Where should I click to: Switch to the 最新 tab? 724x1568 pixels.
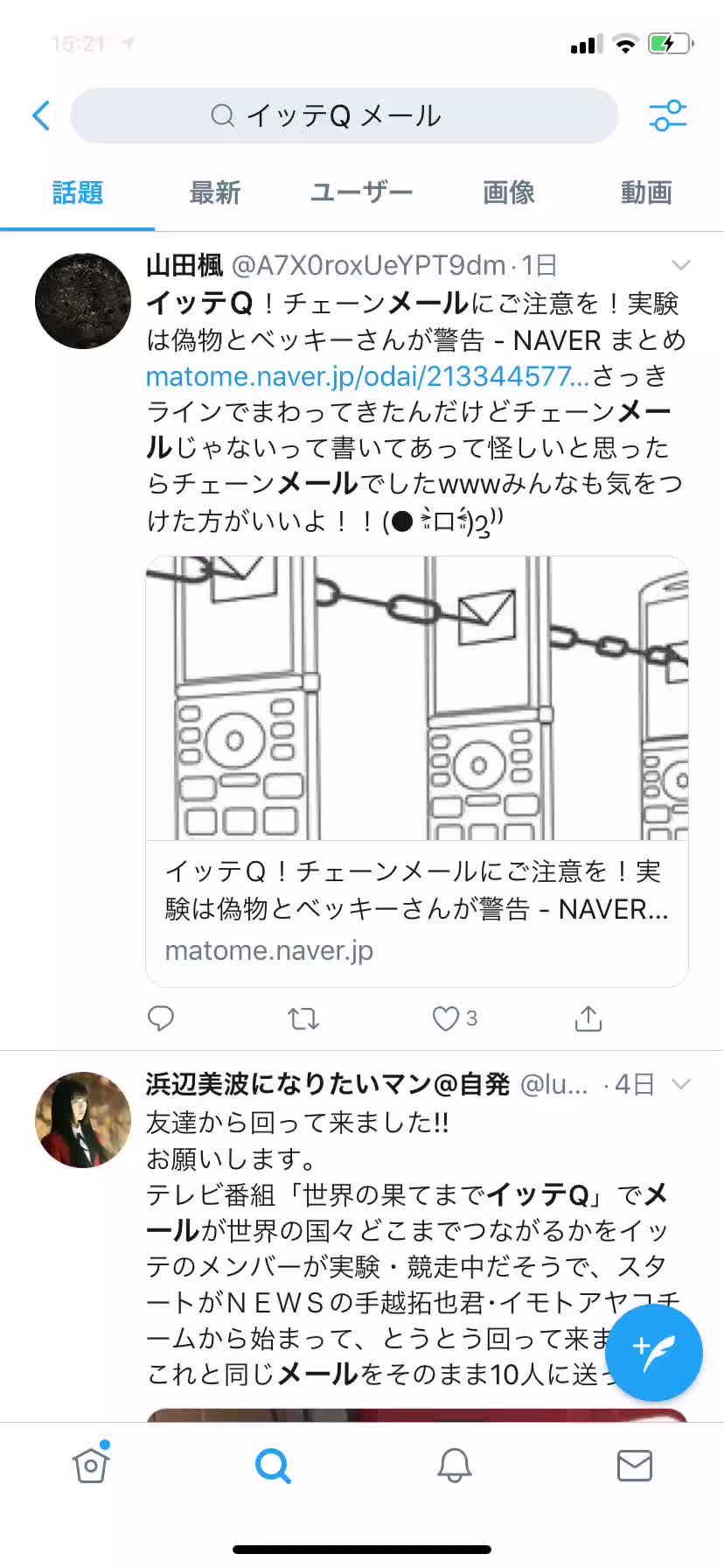point(215,192)
